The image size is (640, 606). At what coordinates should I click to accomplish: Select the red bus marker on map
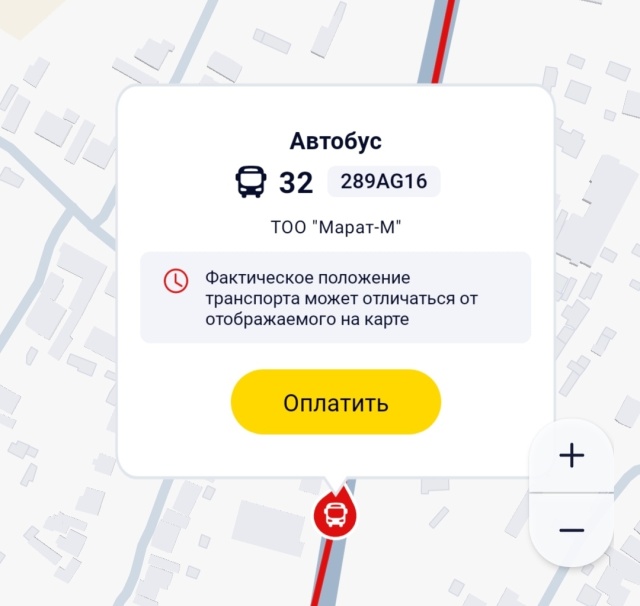[x=335, y=516]
